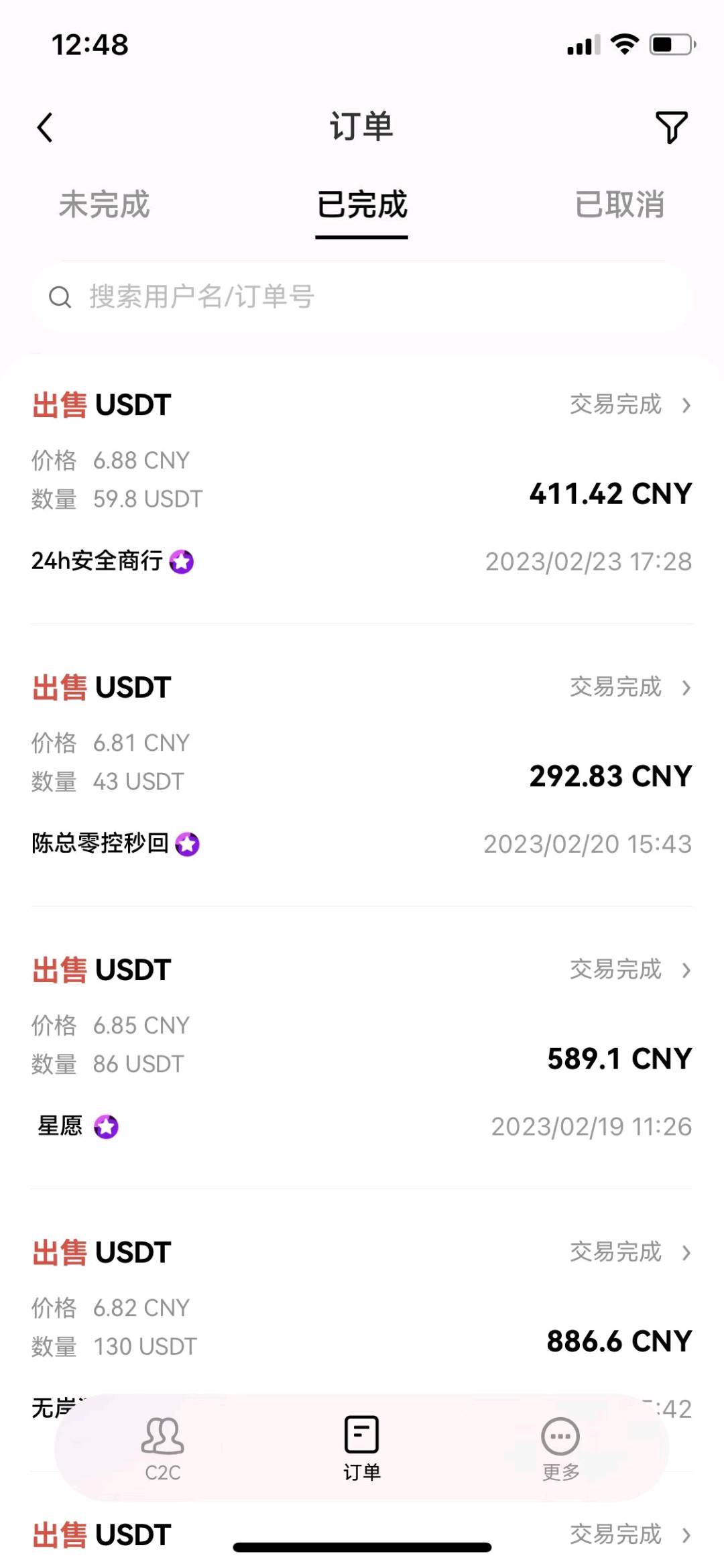Open the 更多 menu
This screenshot has width=724, height=1568.
560,1448
